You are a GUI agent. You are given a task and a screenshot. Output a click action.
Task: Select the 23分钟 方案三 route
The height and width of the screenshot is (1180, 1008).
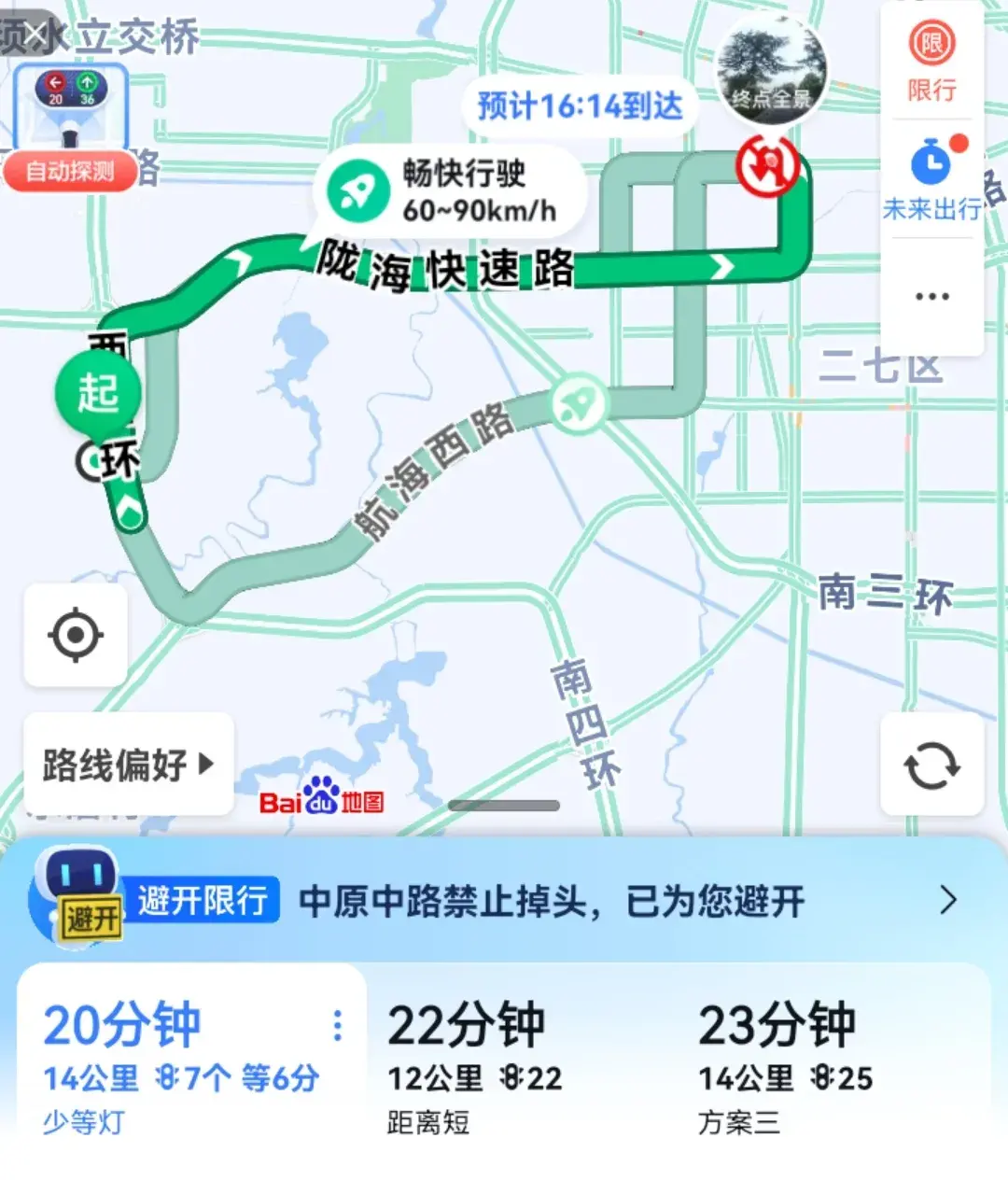pos(803,1064)
